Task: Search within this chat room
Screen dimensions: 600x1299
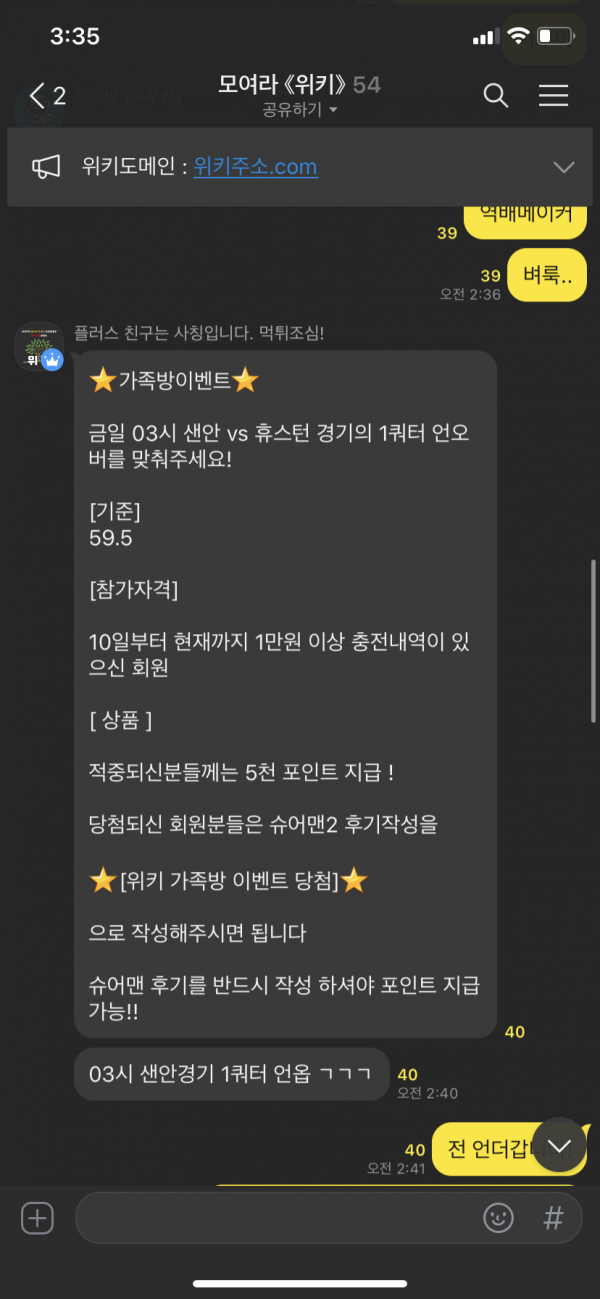Action: tap(496, 96)
